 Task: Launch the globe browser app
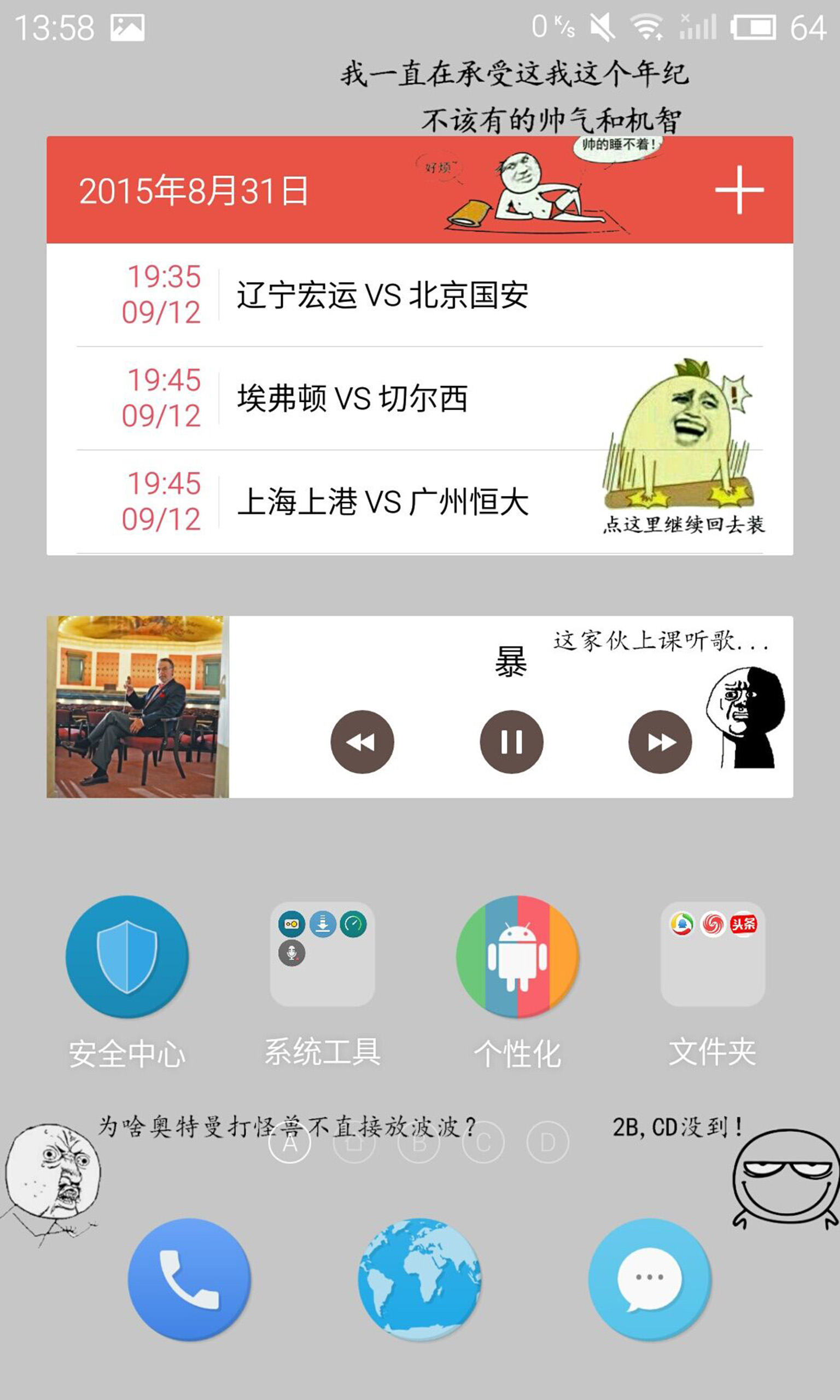point(419,1279)
